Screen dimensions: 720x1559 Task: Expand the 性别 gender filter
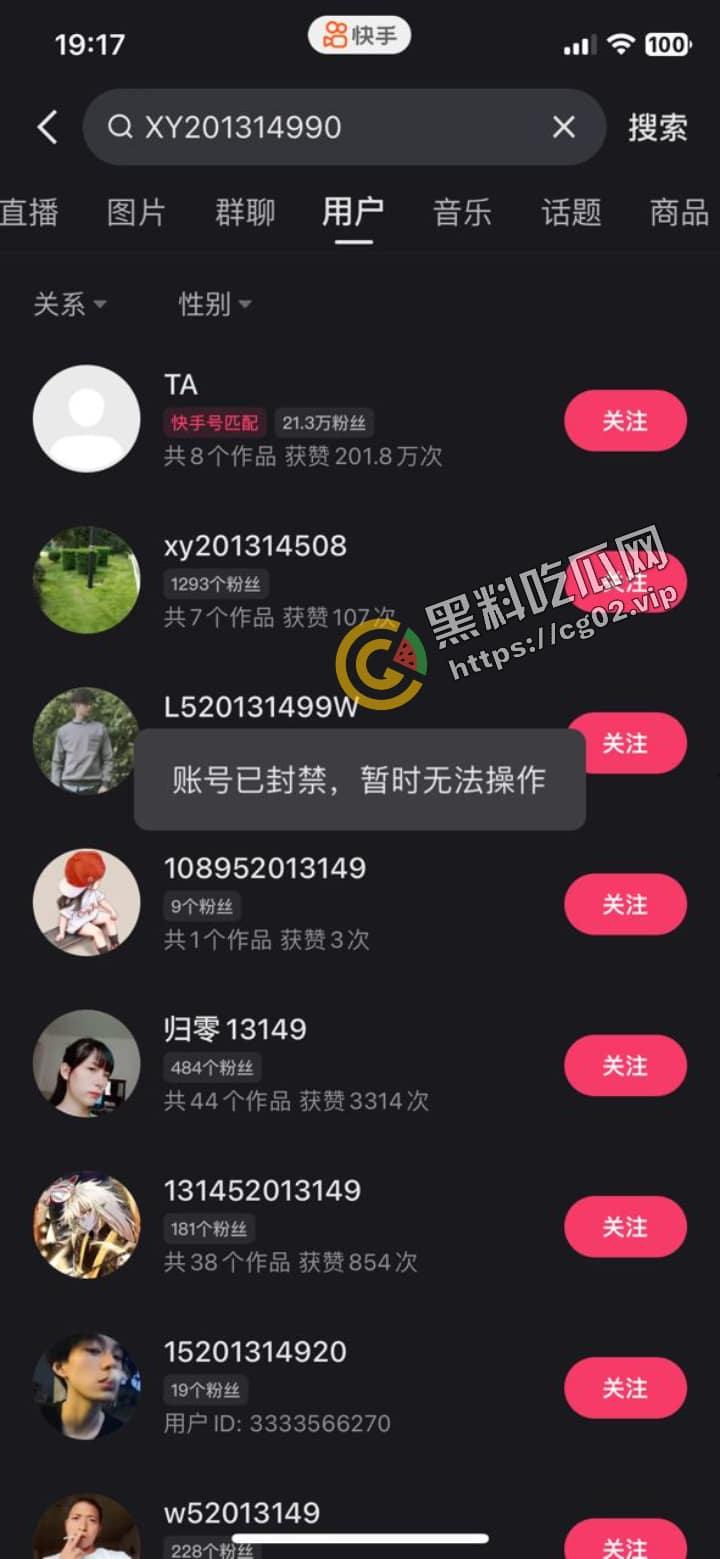point(213,306)
